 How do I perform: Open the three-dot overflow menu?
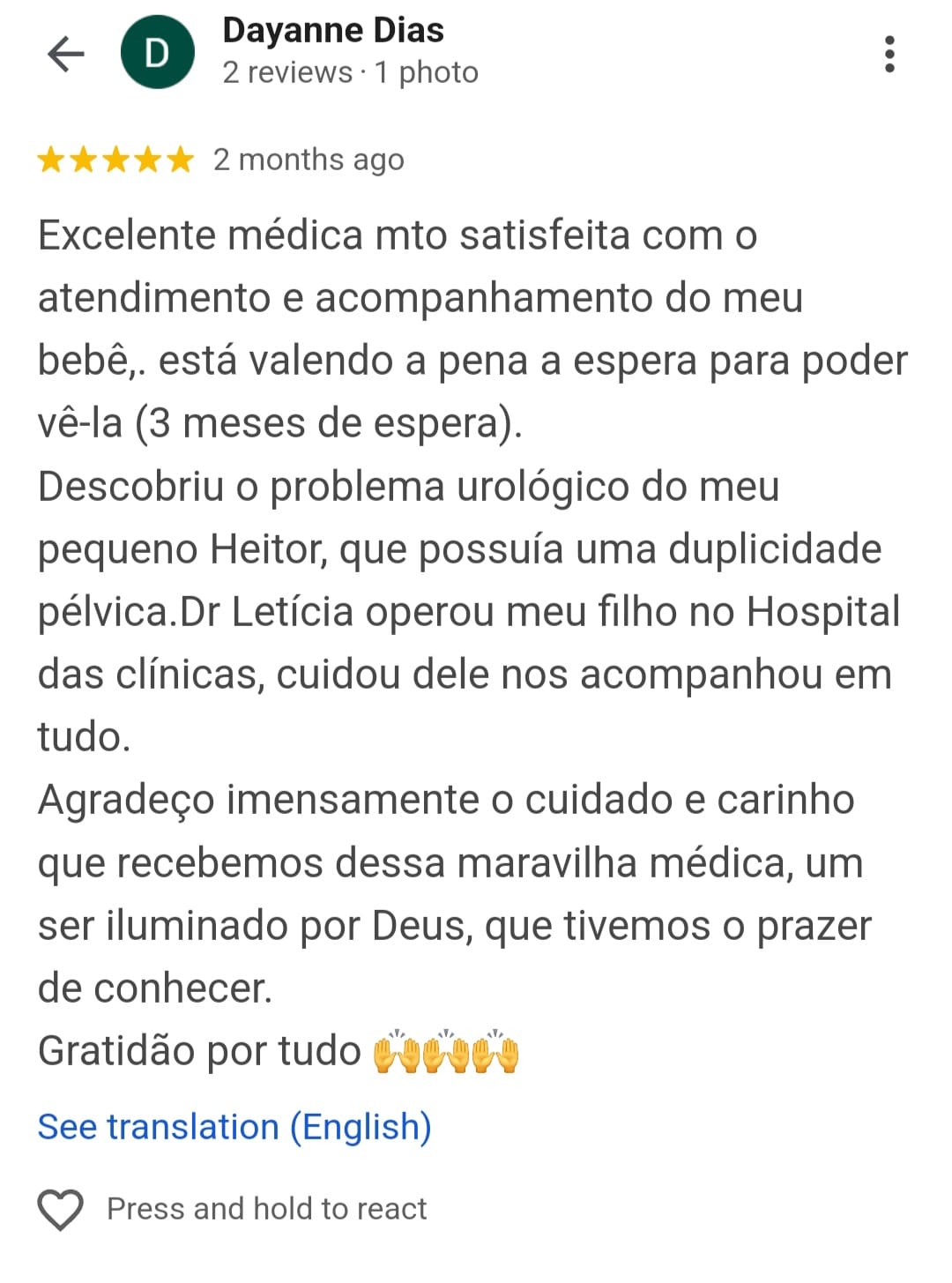point(889,54)
